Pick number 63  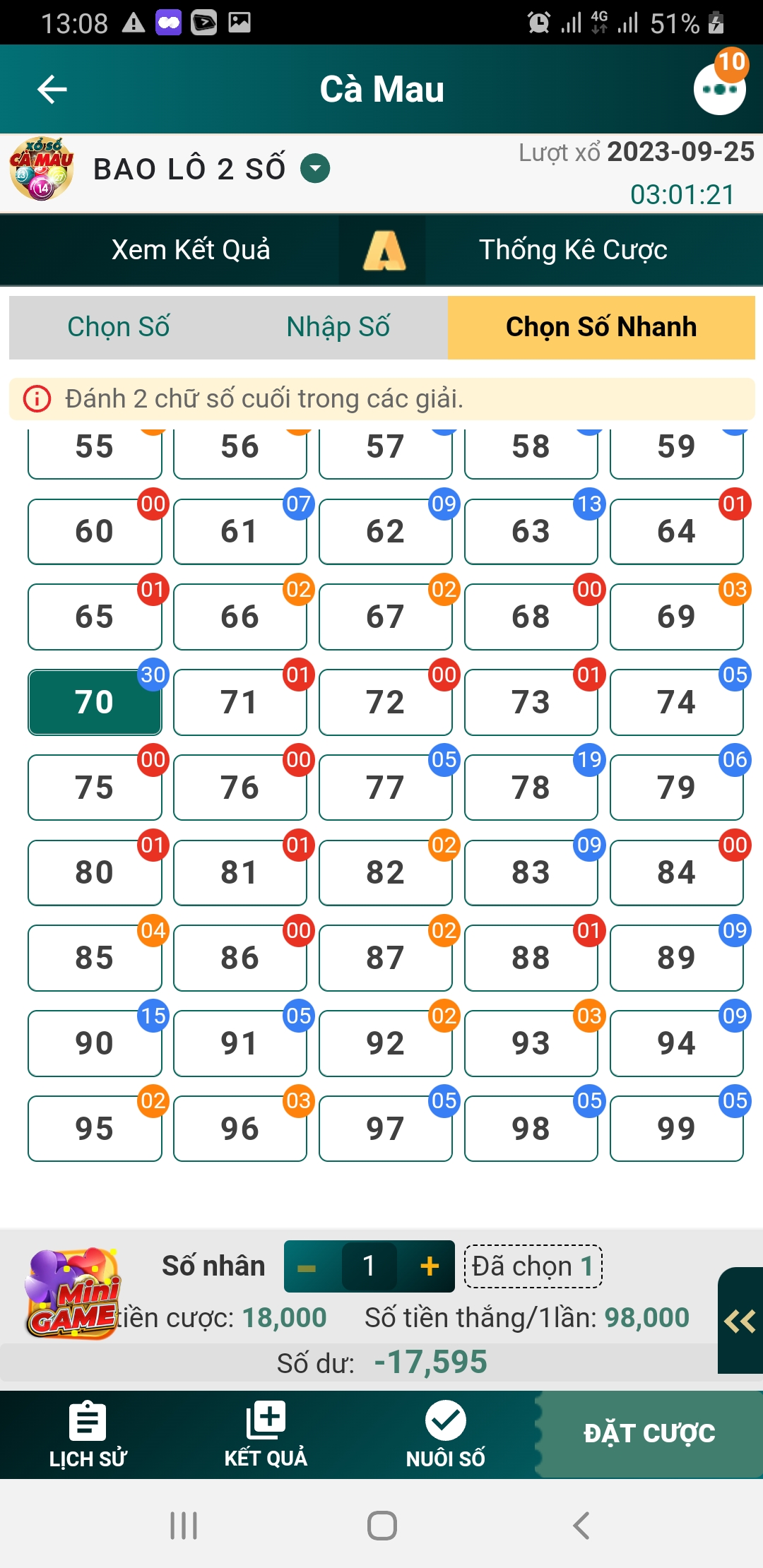(531, 531)
